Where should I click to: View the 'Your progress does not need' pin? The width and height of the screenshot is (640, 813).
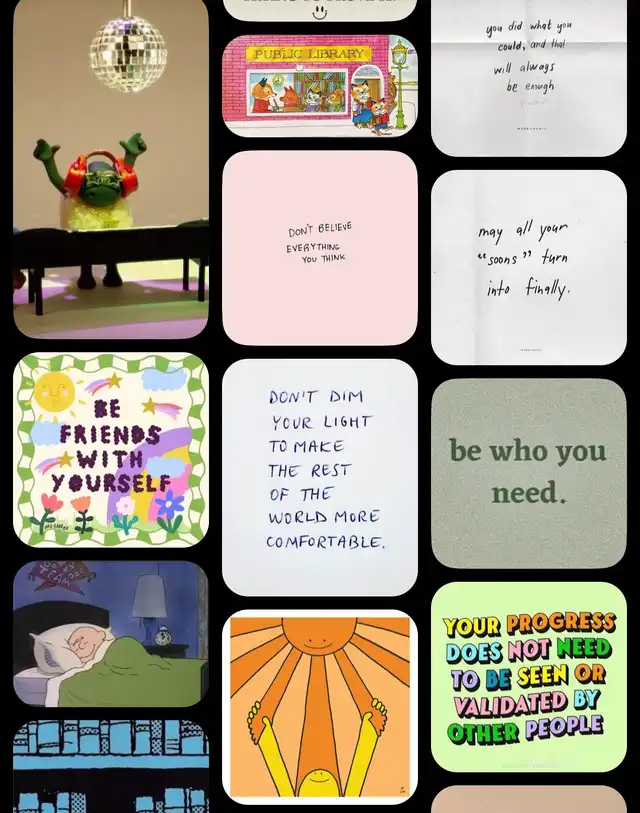[x=528, y=677]
